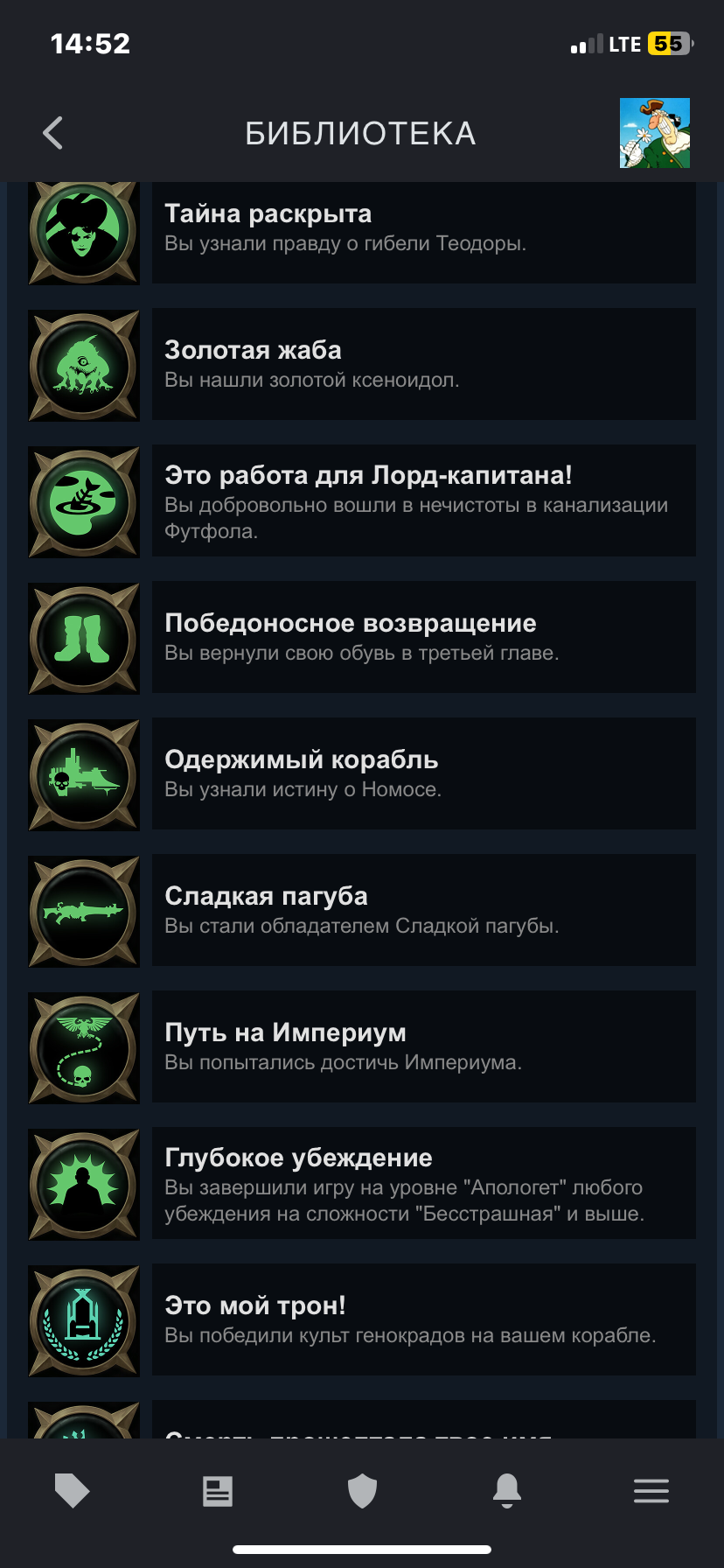
Task: Open the hamburger menu tab
Action: [651, 1490]
